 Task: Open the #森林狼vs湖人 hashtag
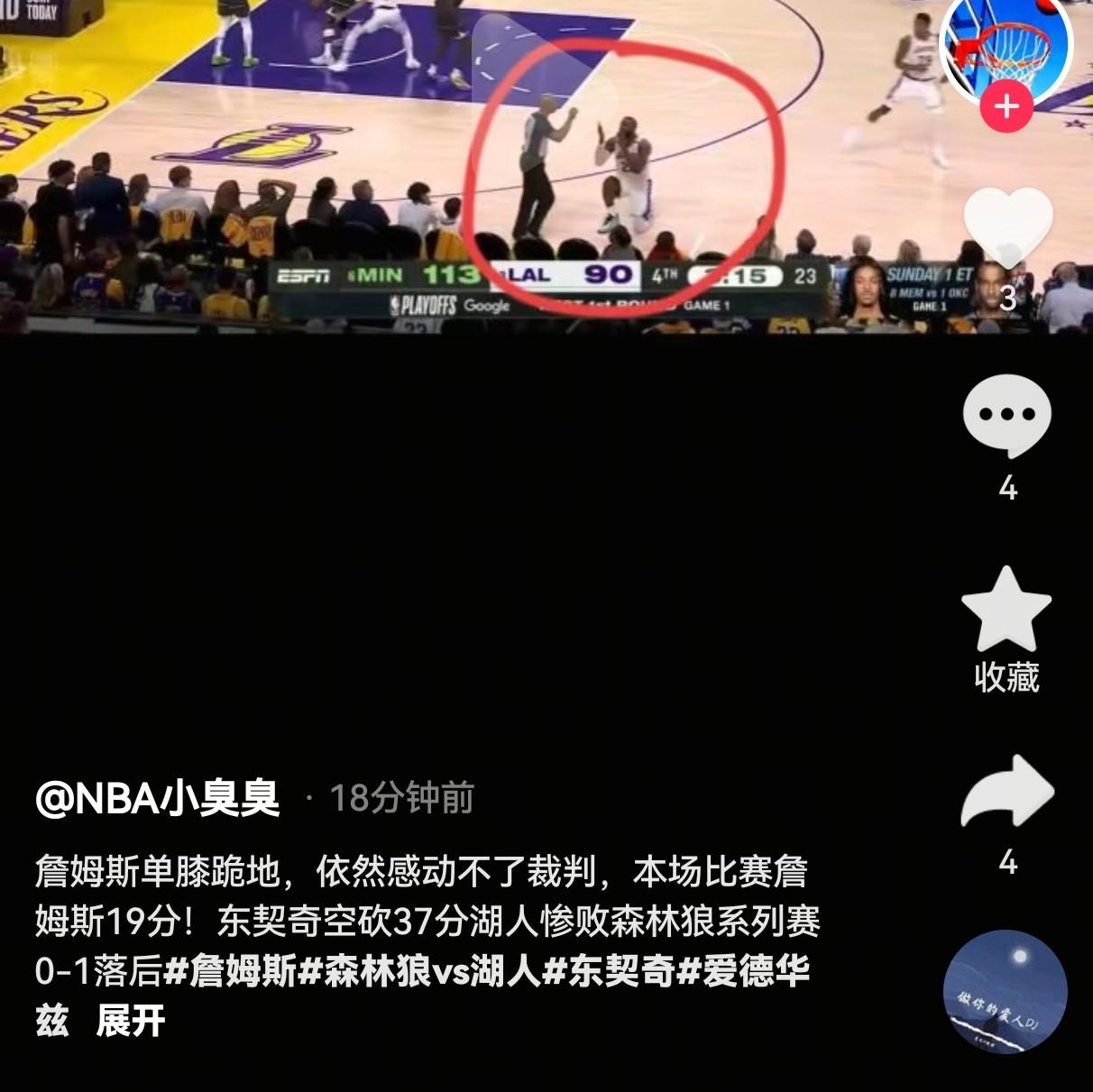click(x=419, y=971)
